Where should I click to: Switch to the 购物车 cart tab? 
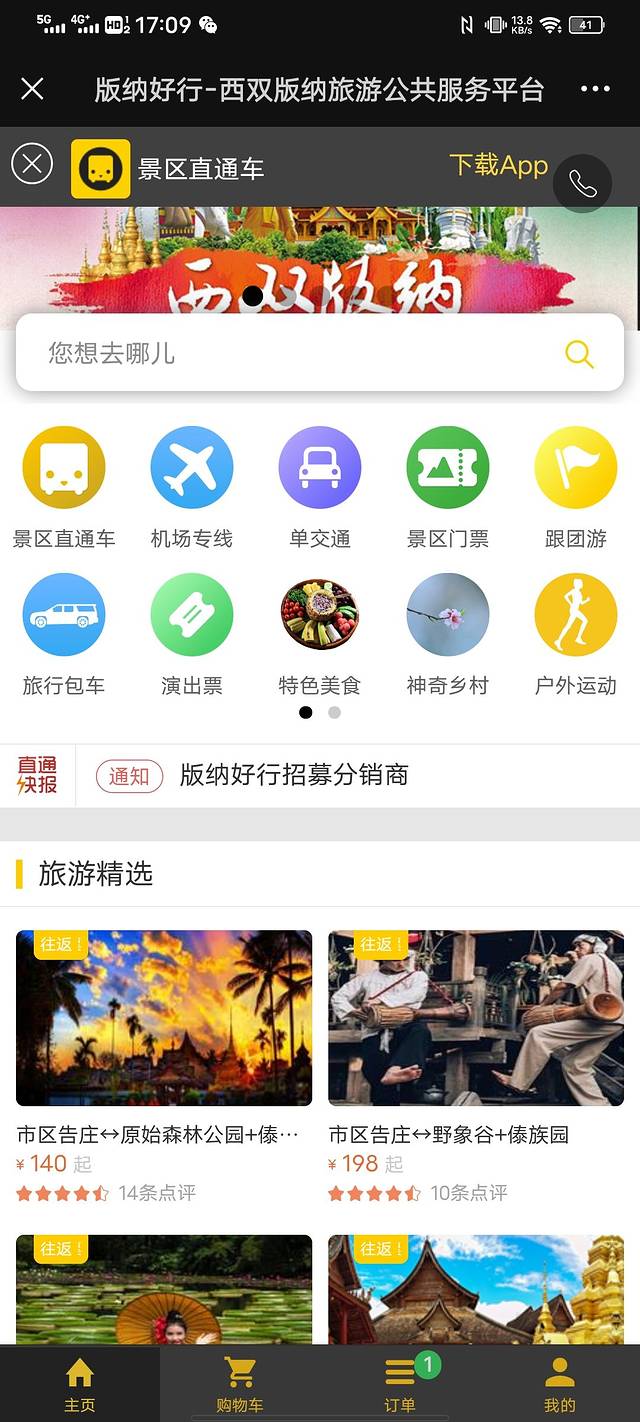(x=240, y=1384)
